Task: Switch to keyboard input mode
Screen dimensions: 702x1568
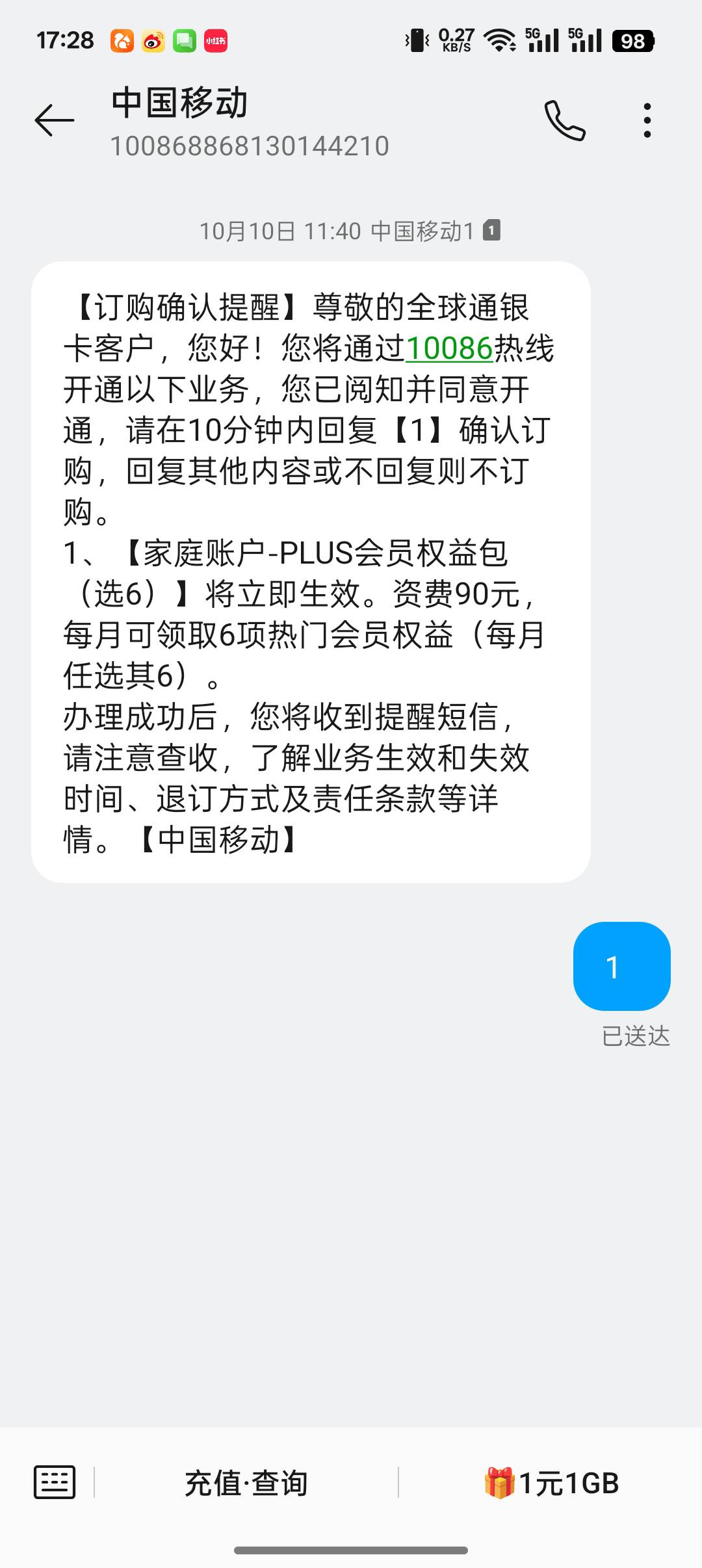Action: (x=55, y=1483)
